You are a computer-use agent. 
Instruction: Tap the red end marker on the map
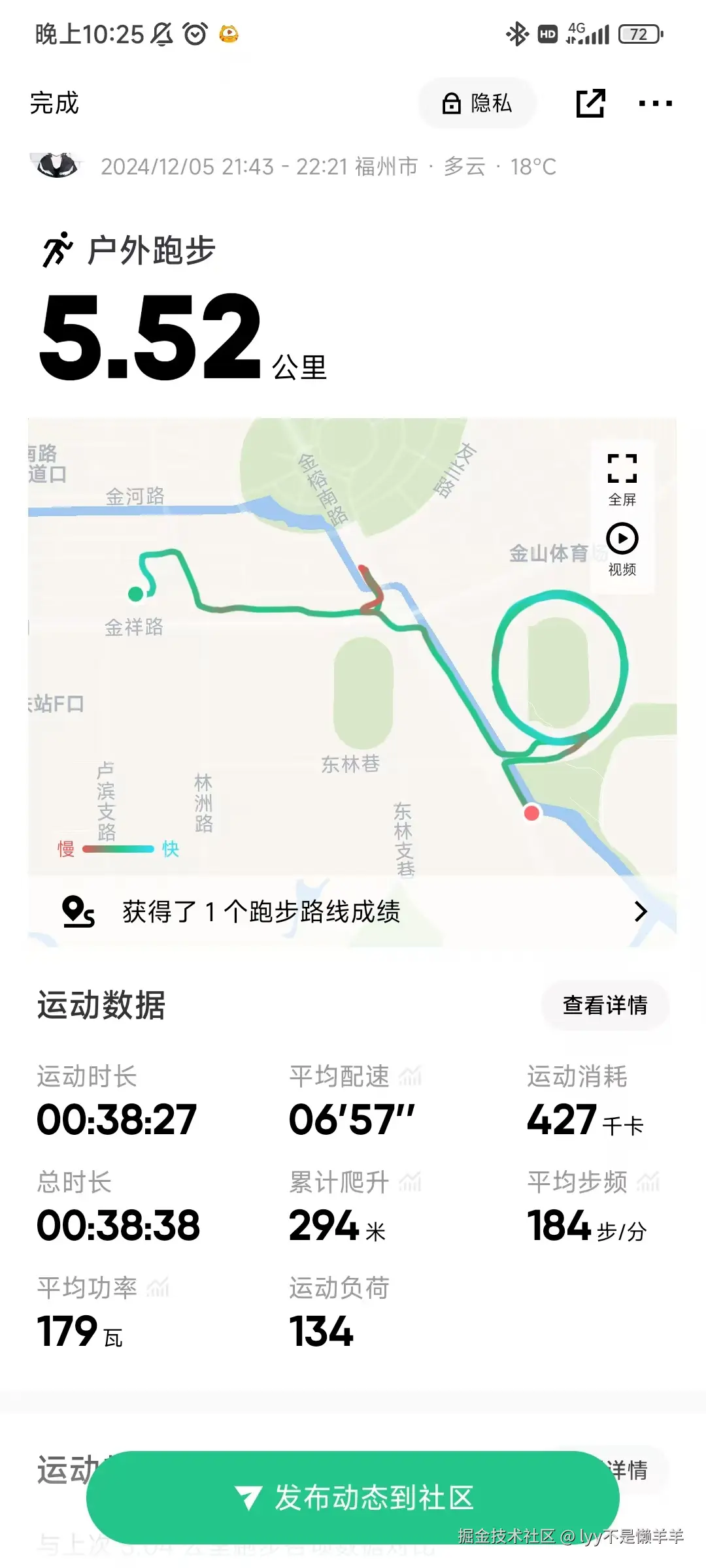point(531,813)
